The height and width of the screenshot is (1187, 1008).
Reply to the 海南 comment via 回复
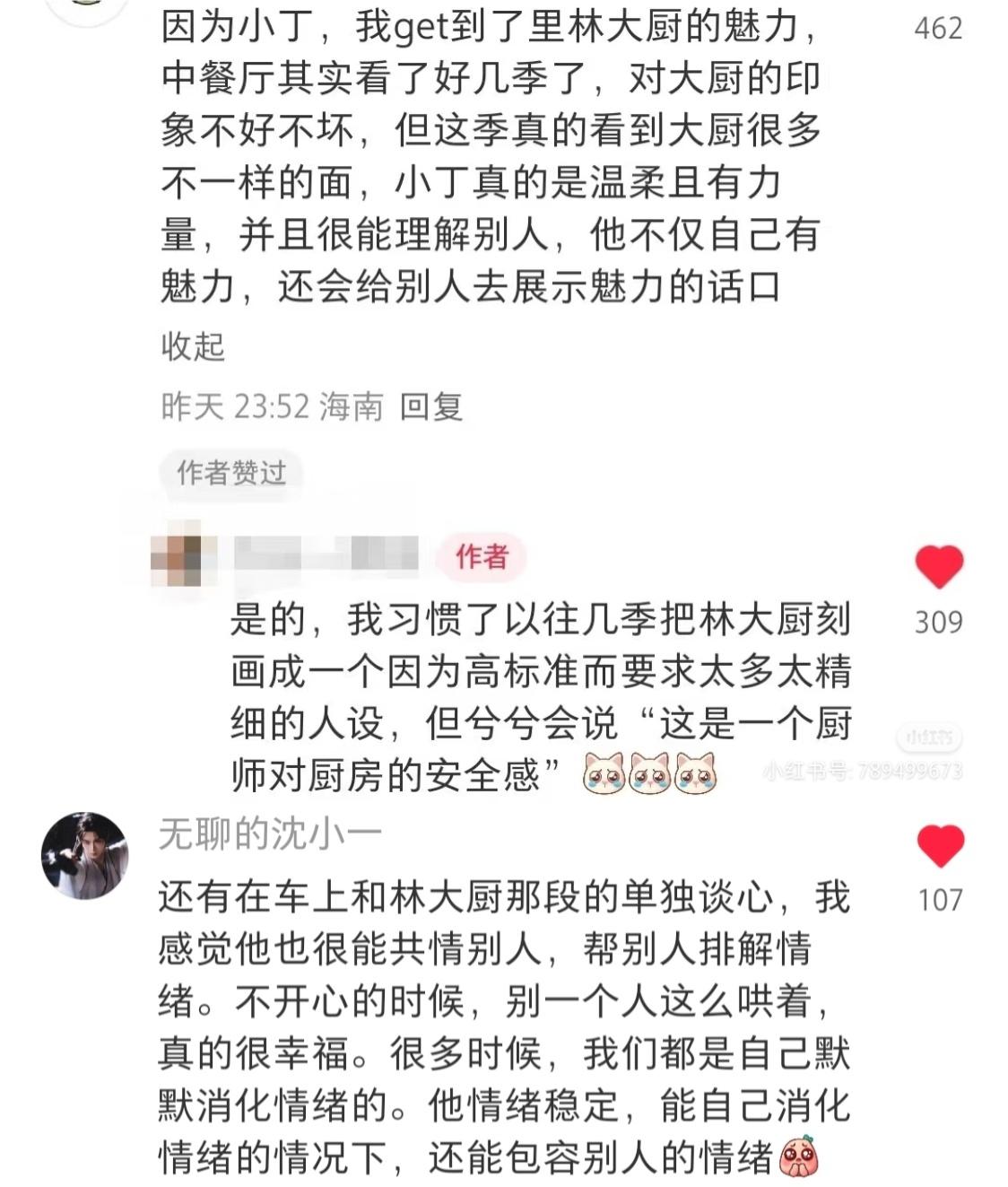430,407
